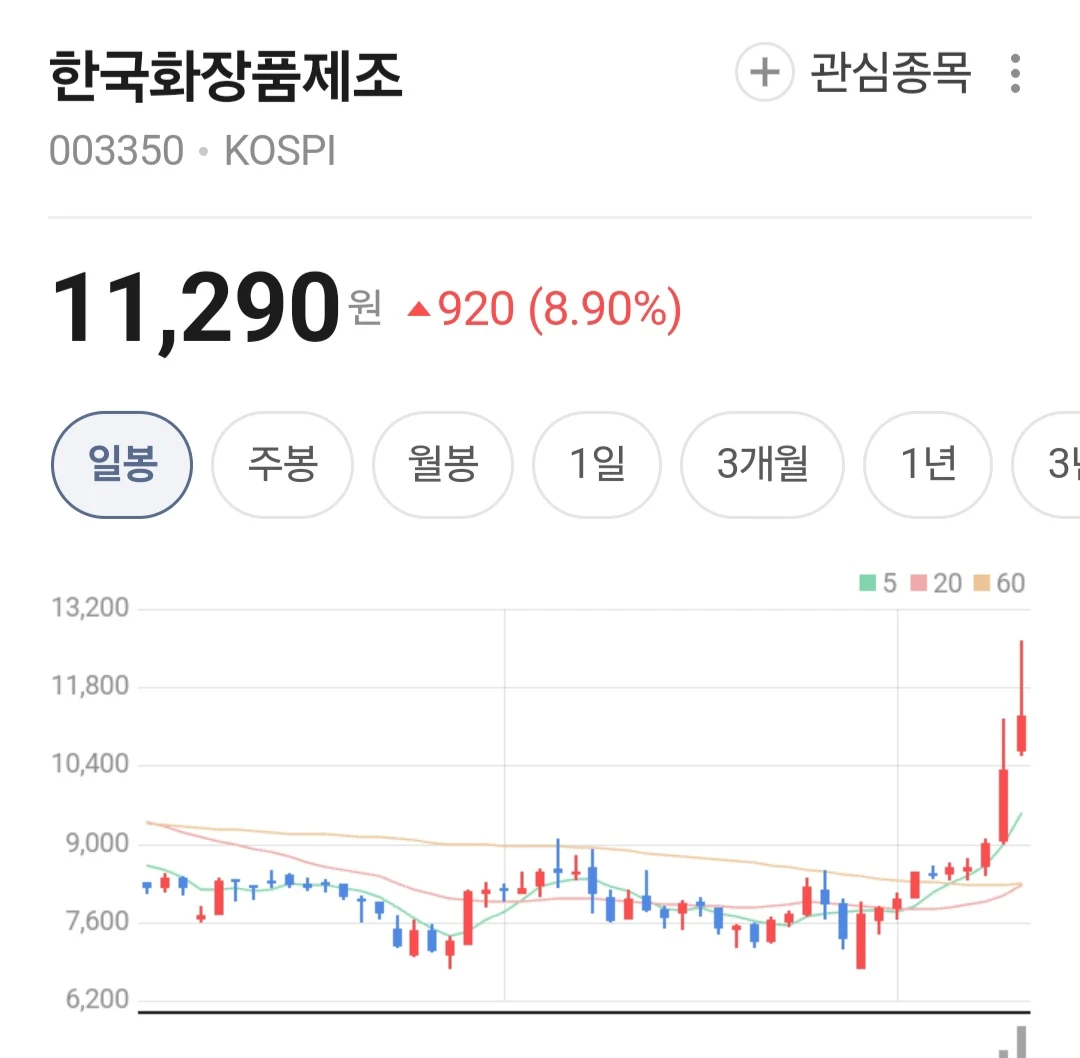Select the 일봉 daily candle chip
The height and width of the screenshot is (1058, 1080).
click(x=122, y=464)
